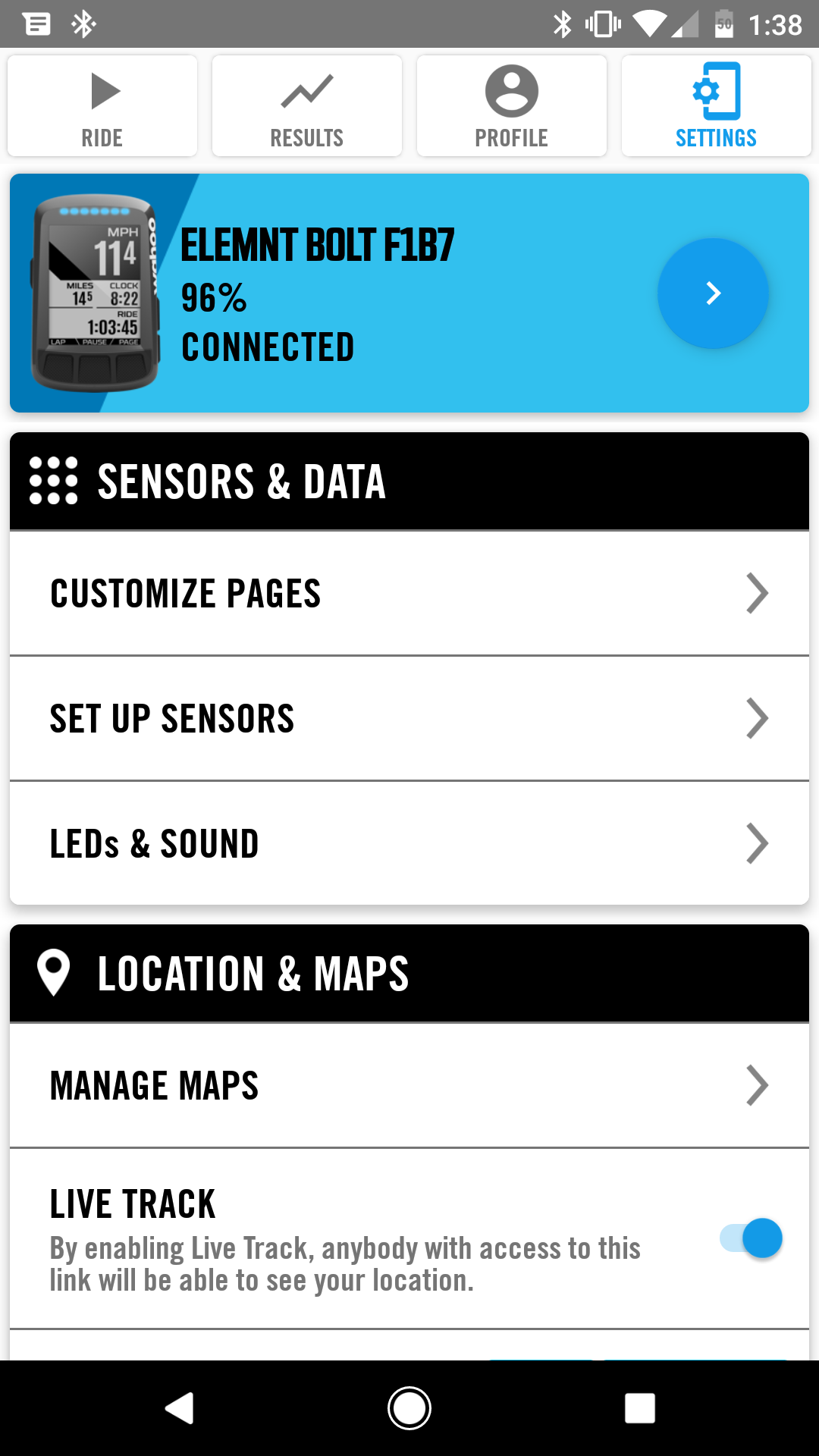Viewport: 819px width, 1456px height.
Task: Open ELEMNT BOLT device details arrow
Action: click(713, 293)
